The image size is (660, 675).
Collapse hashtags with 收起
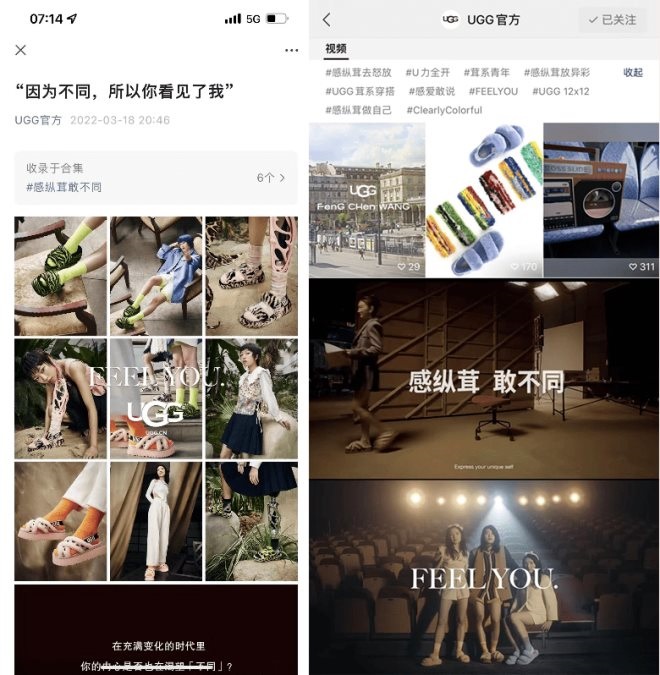[x=633, y=73]
